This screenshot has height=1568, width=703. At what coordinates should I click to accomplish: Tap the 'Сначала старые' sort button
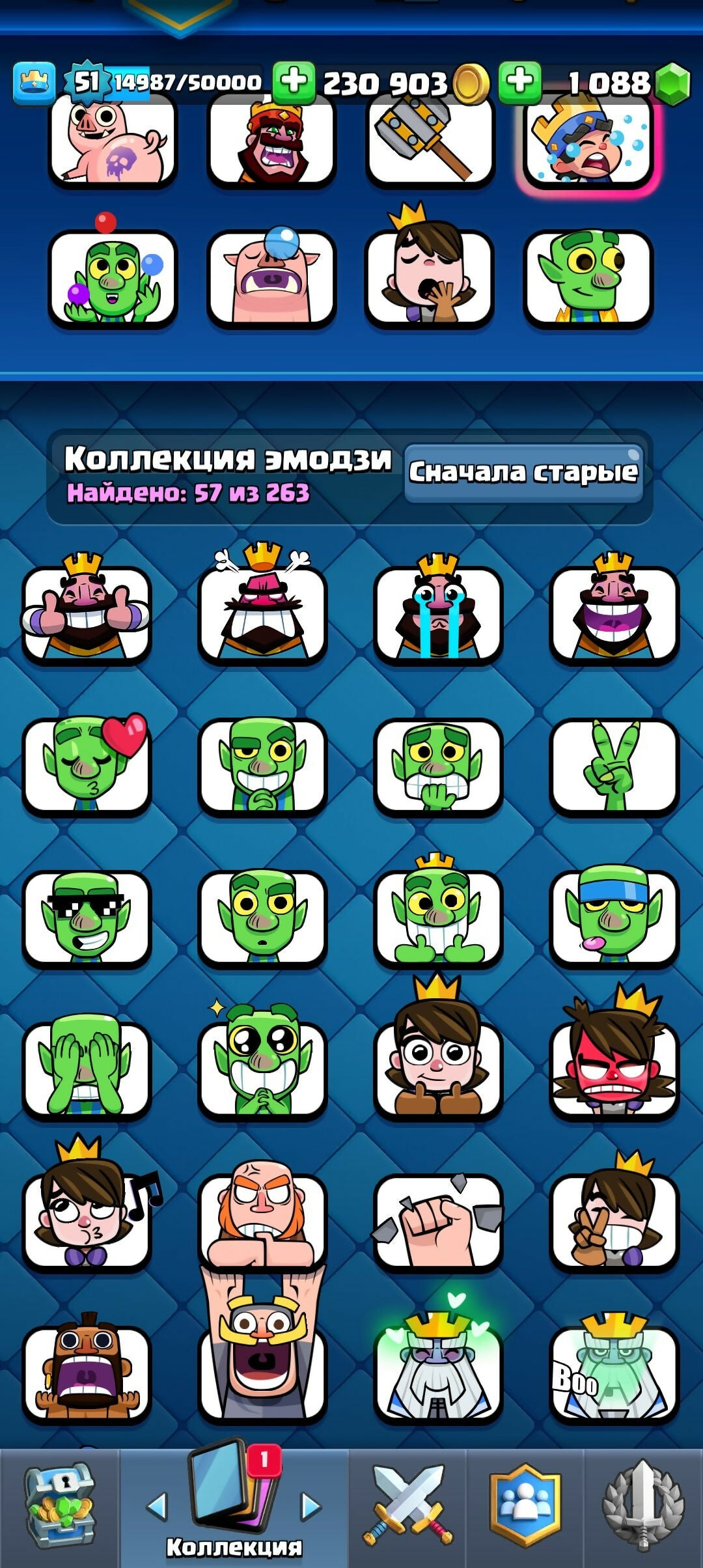click(x=524, y=473)
